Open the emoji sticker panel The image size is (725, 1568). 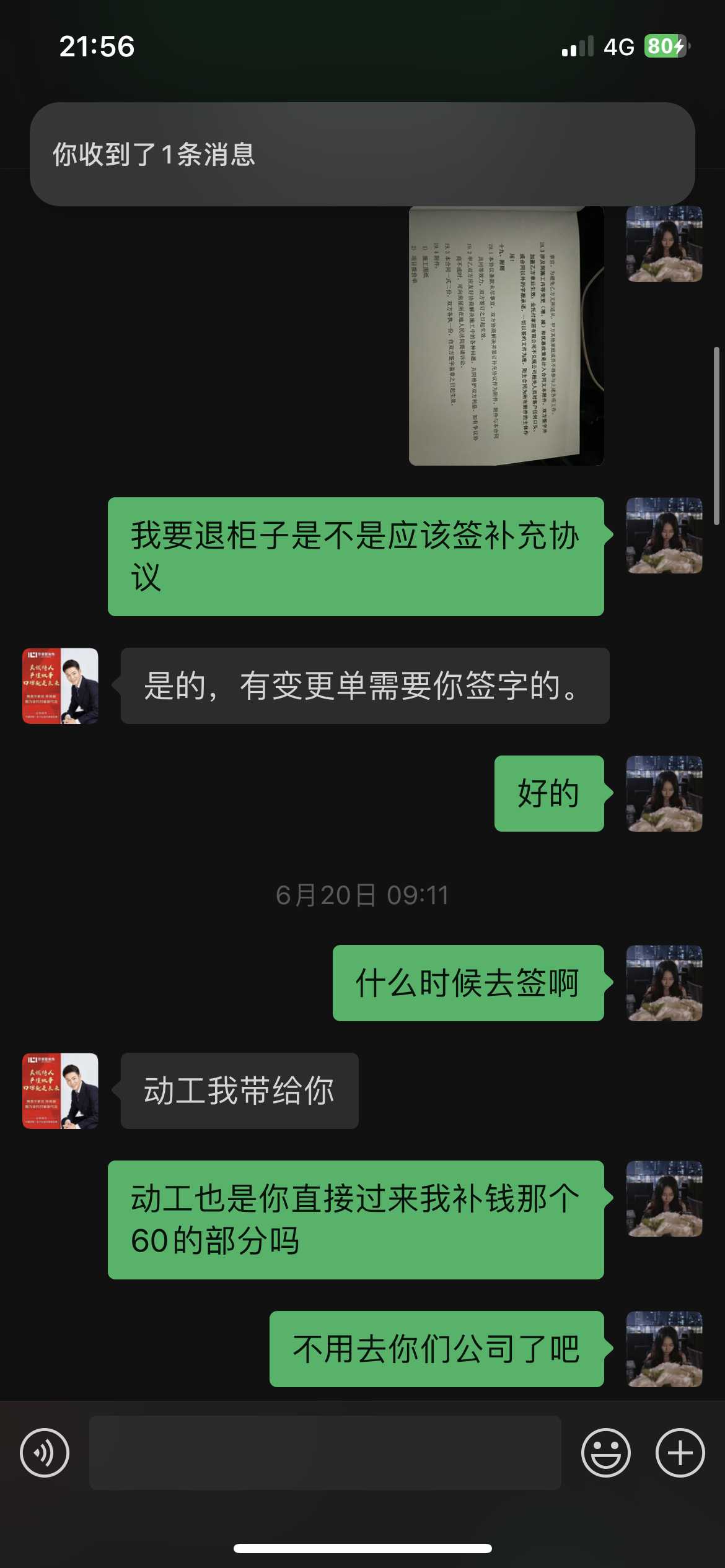point(605,1452)
